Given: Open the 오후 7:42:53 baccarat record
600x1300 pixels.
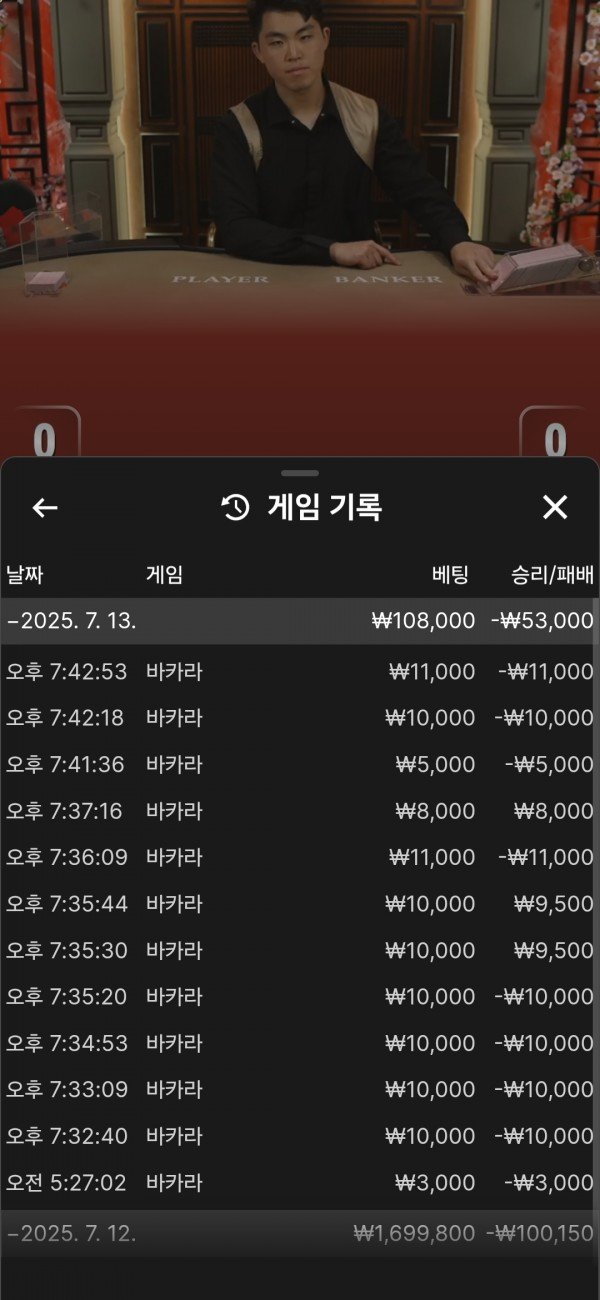Looking at the screenshot, I should point(300,672).
